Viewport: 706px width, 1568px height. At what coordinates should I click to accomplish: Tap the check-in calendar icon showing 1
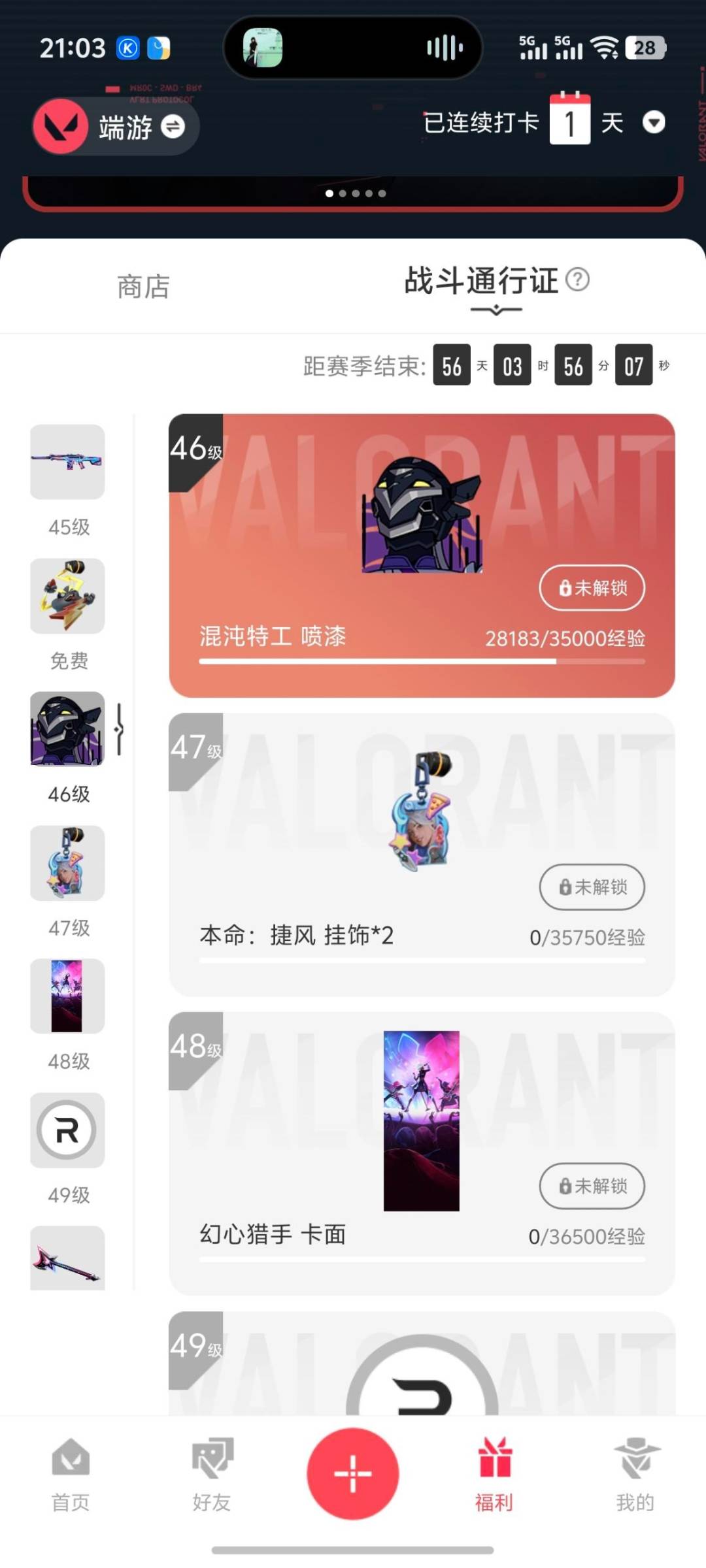(x=570, y=122)
